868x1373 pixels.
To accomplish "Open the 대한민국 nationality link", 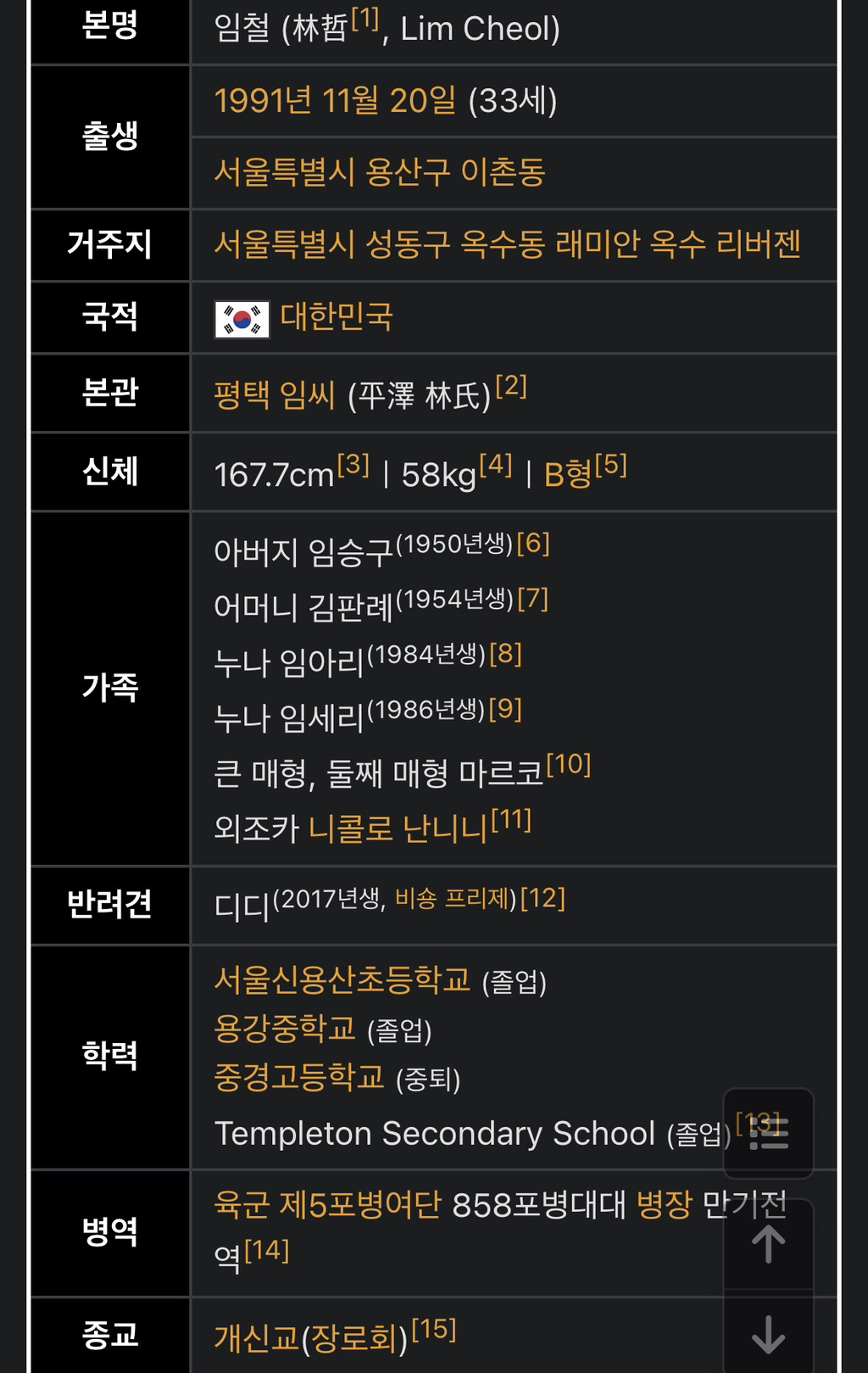I will tap(337, 316).
